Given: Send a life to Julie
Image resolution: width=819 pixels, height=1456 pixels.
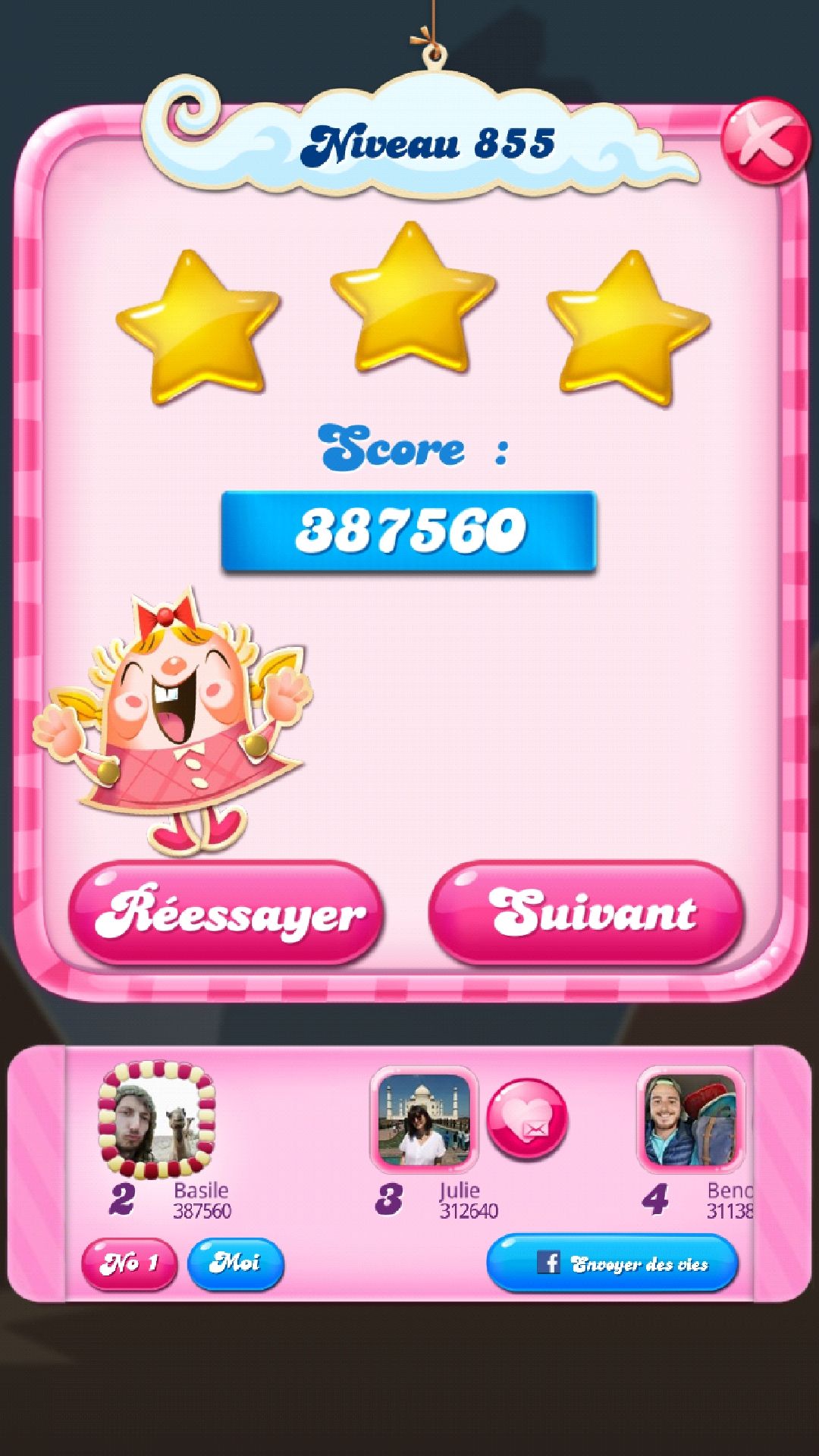Looking at the screenshot, I should [527, 1119].
